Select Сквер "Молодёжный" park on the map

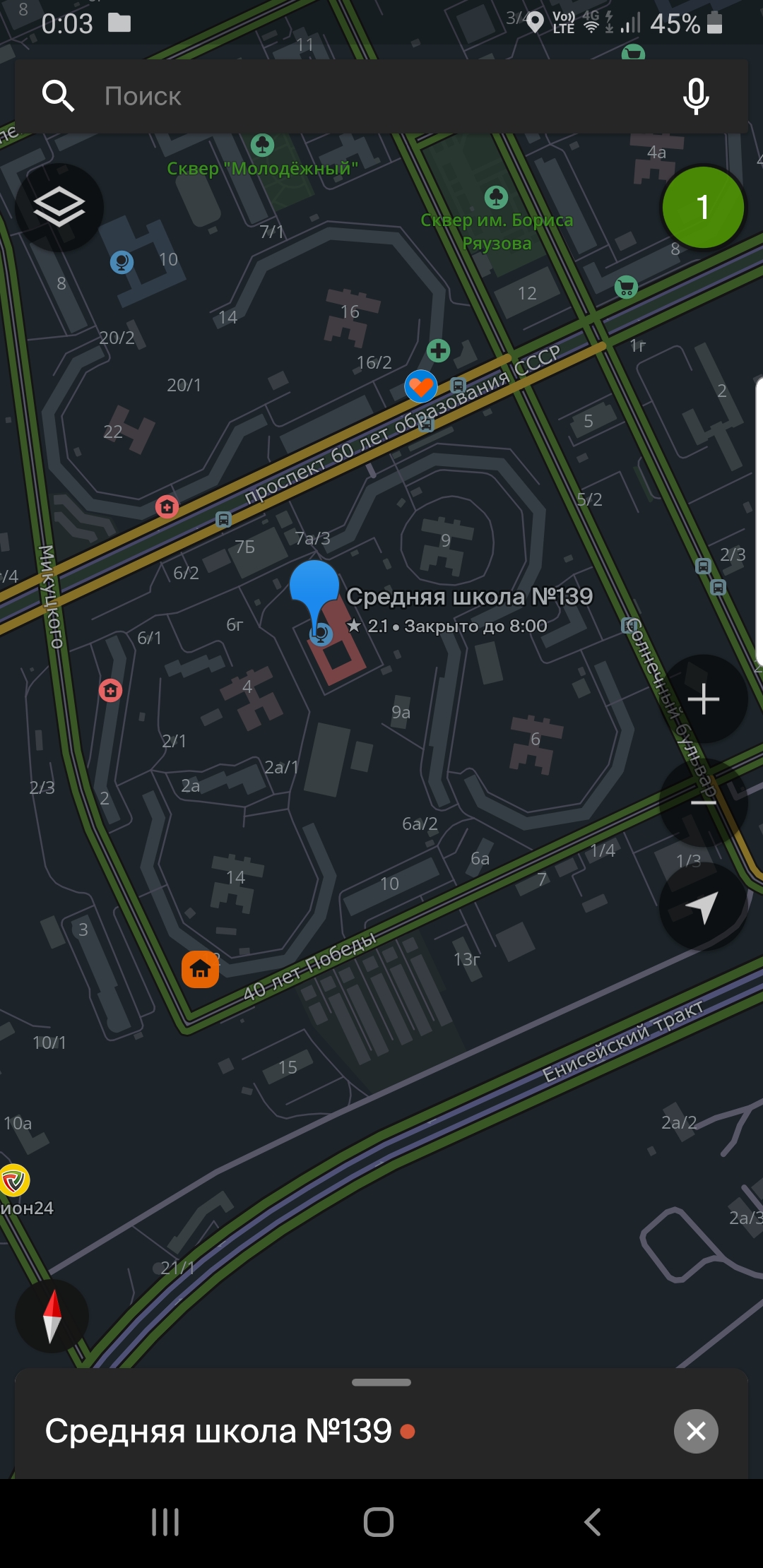[x=262, y=146]
